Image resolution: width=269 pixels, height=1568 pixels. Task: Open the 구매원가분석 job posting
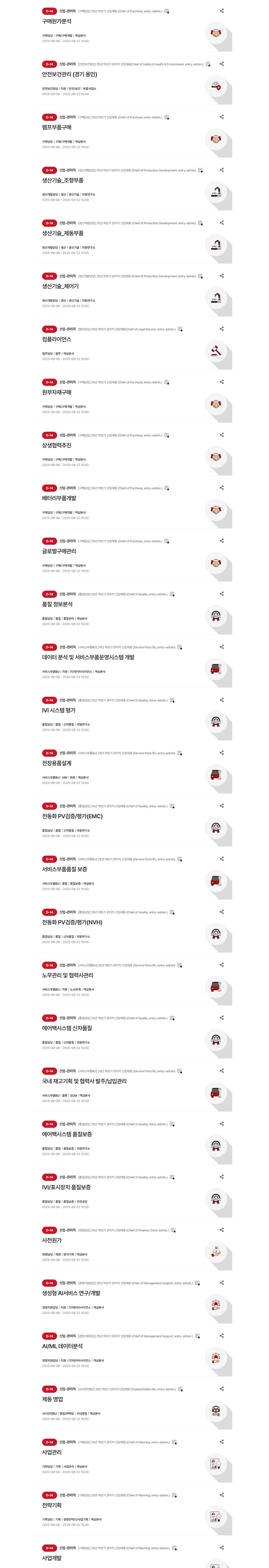(57, 21)
